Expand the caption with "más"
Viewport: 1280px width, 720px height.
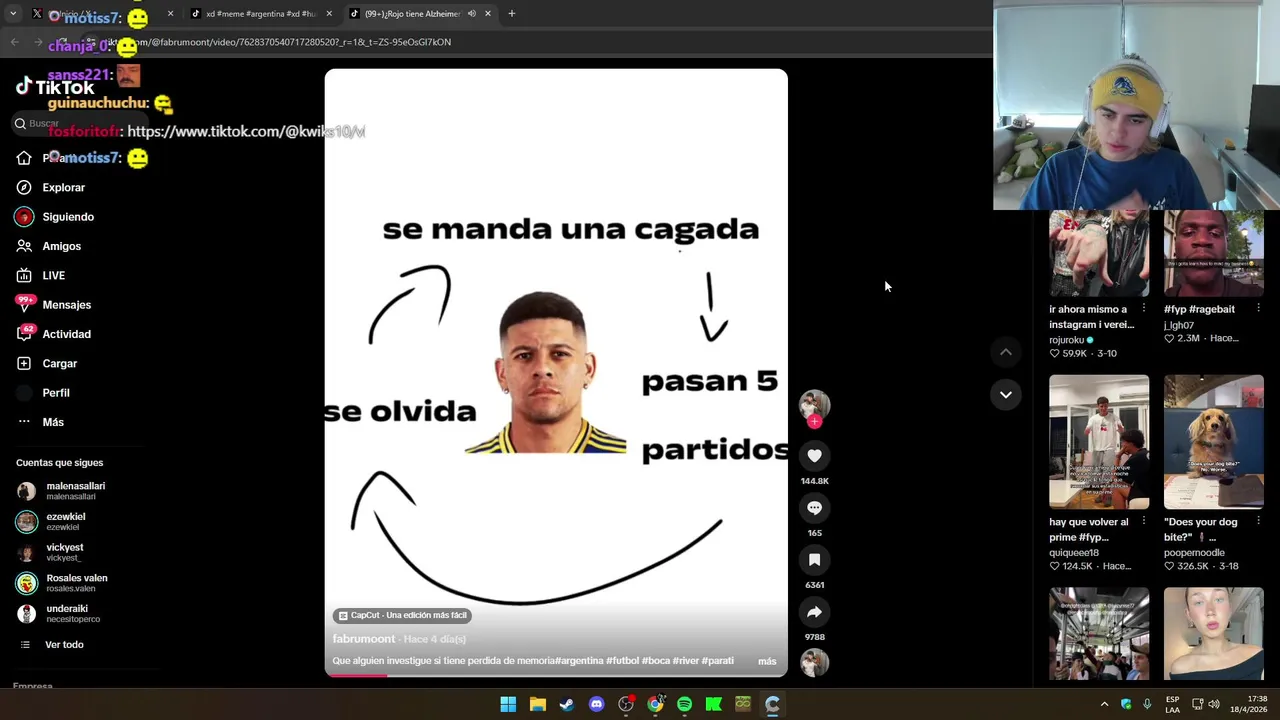coord(767,661)
